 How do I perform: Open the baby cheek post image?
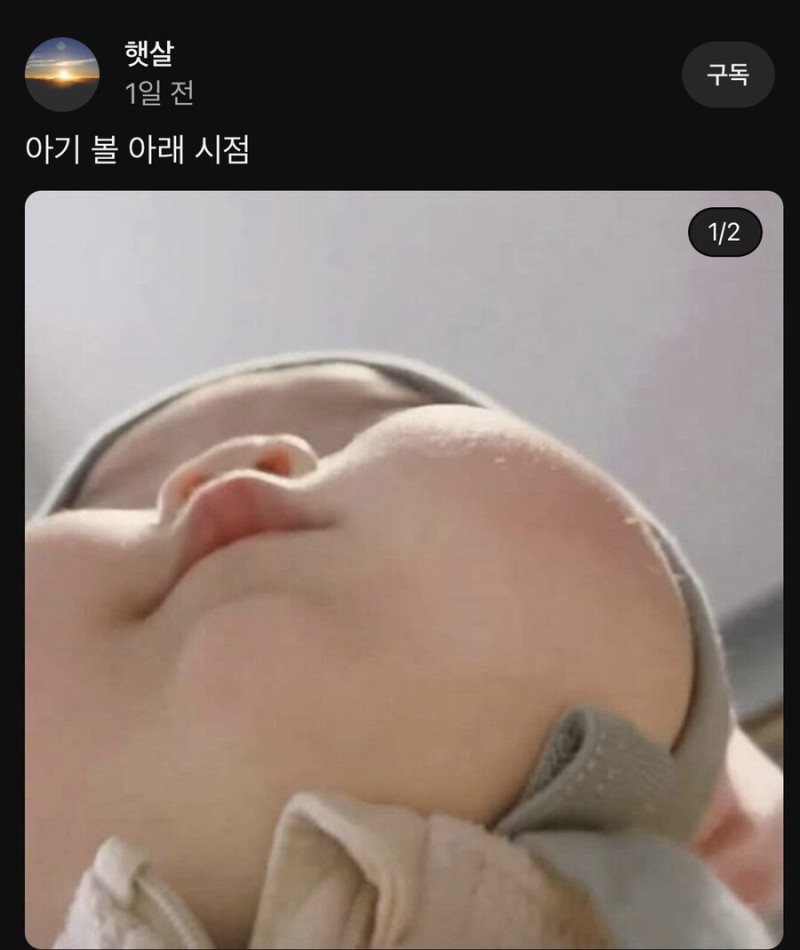(403, 570)
